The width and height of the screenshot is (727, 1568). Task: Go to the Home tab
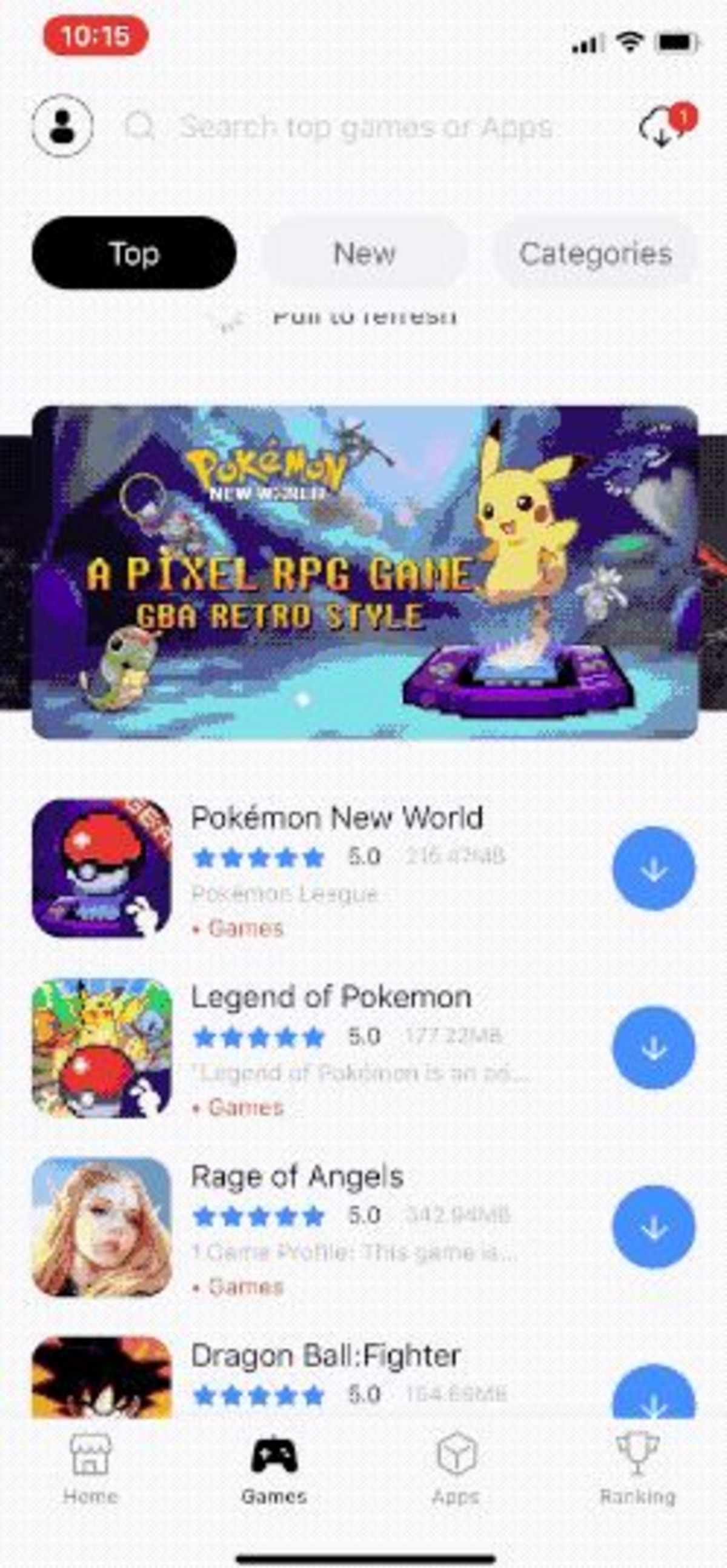coord(90,1468)
